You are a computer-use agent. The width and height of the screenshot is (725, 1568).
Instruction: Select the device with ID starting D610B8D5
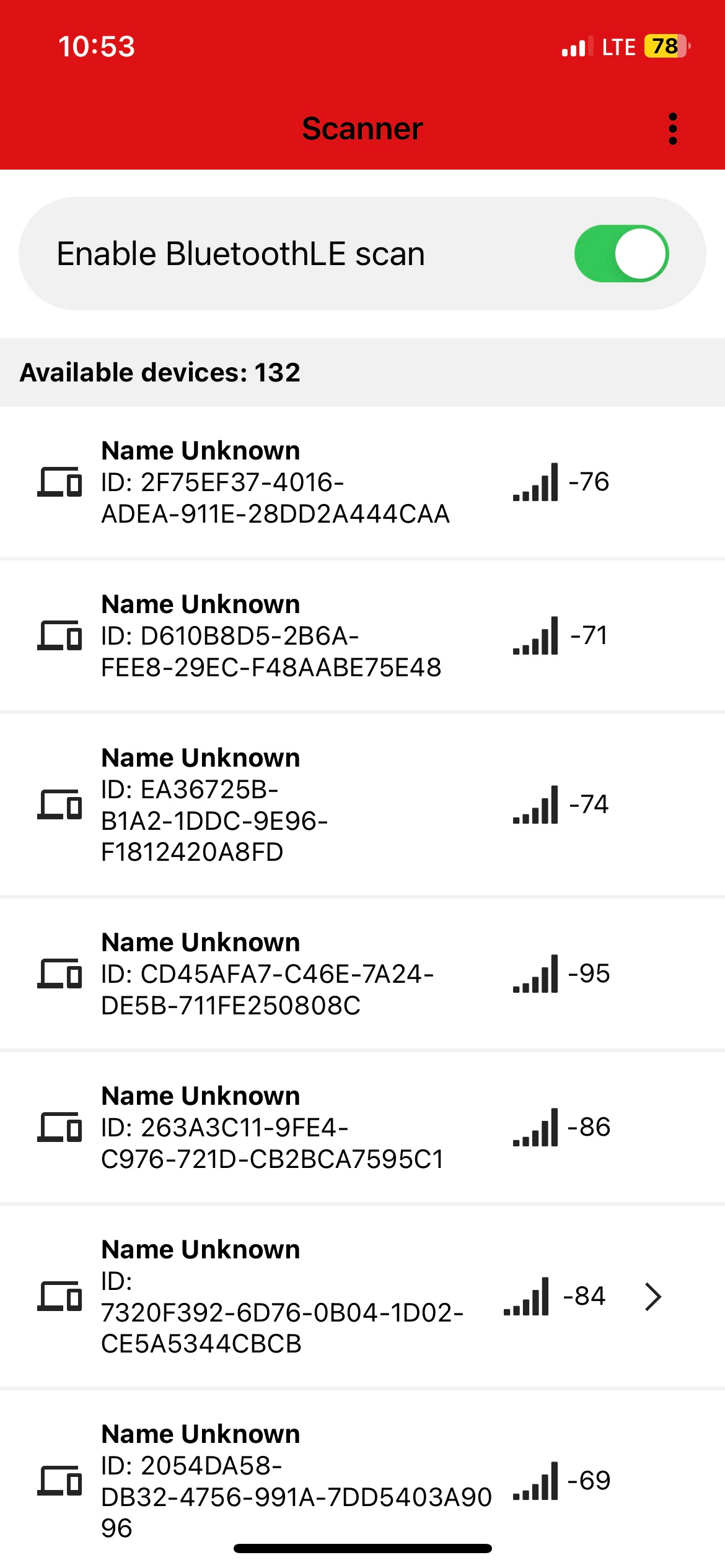273,636
